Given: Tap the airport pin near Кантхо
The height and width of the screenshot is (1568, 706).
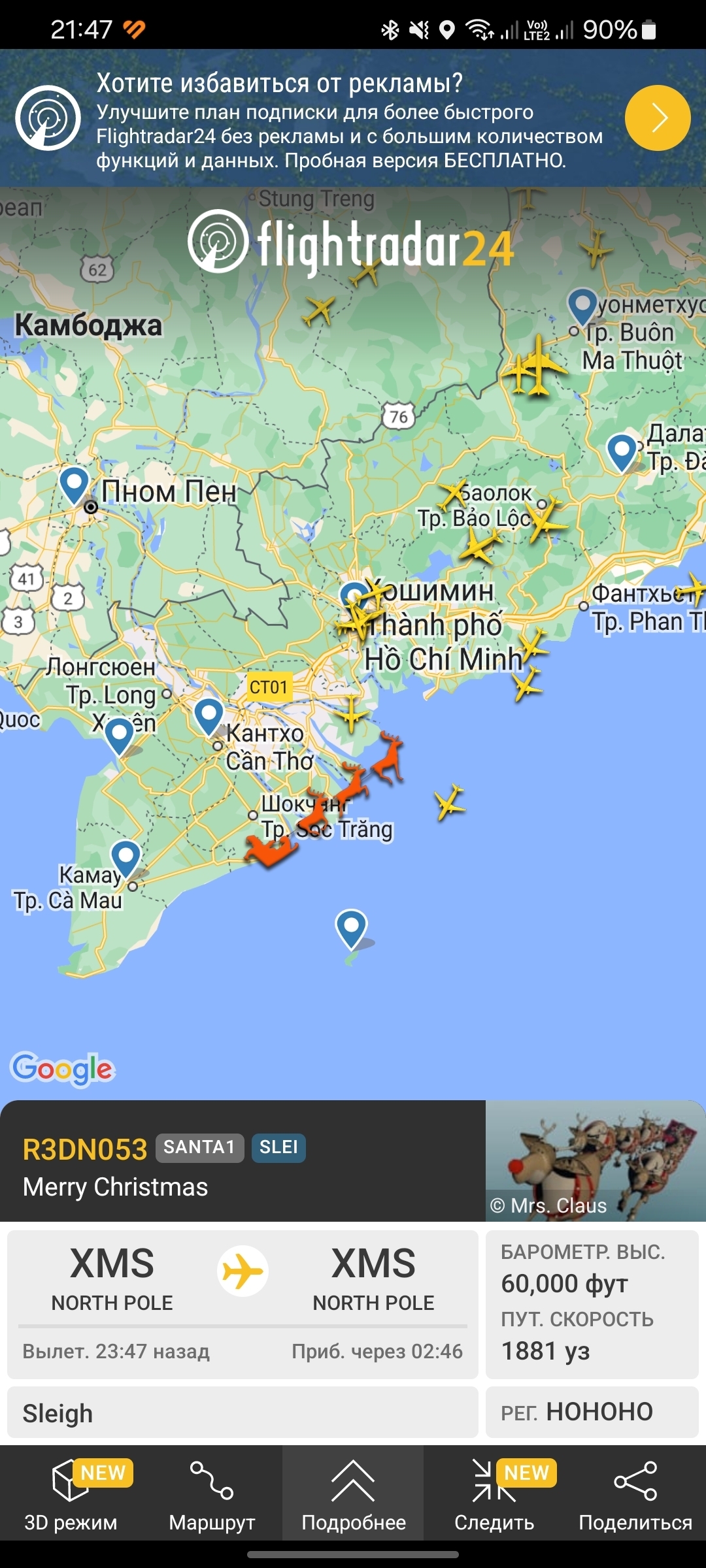Looking at the screenshot, I should (x=209, y=715).
